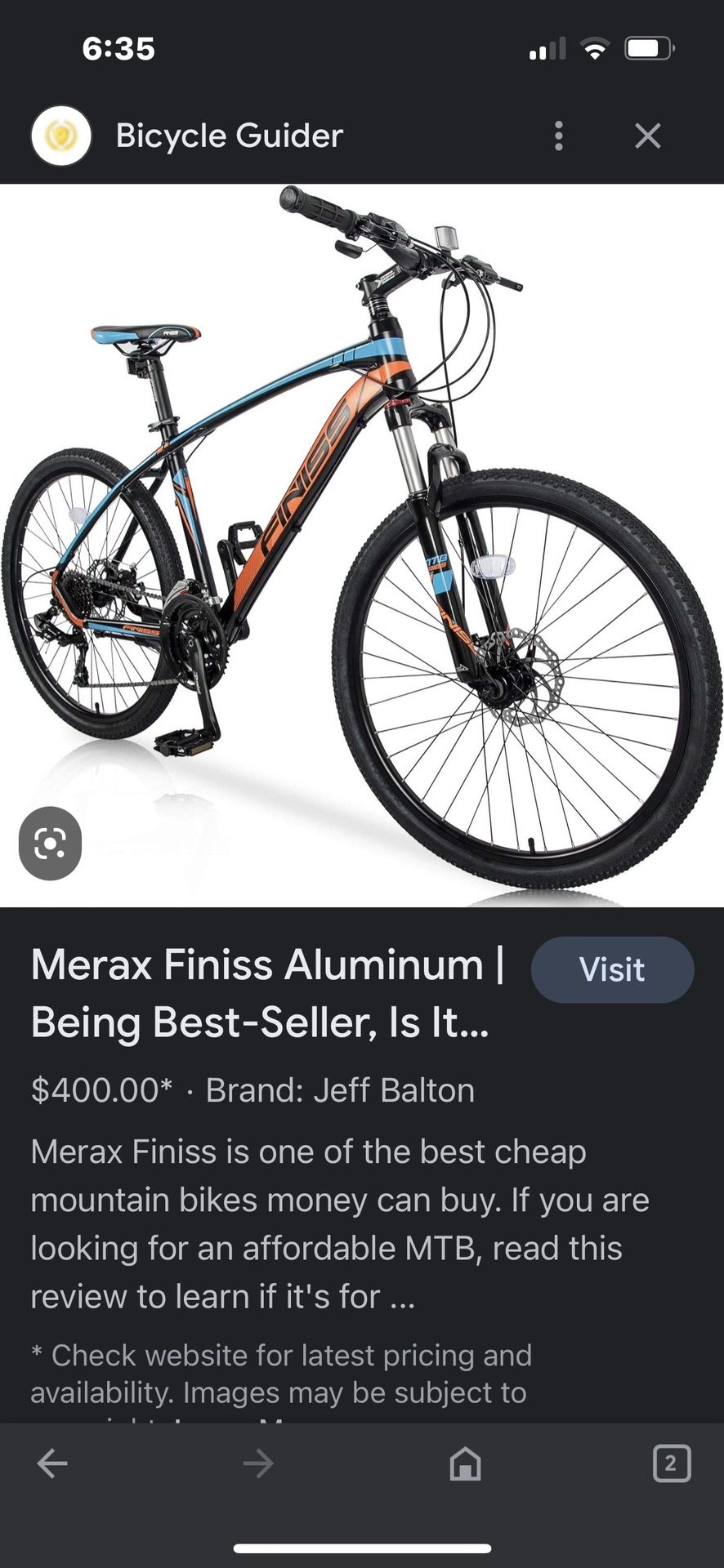The width and height of the screenshot is (724, 1568).
Task: Open Merax Finiss Aluminum article title
Action: tap(268, 993)
